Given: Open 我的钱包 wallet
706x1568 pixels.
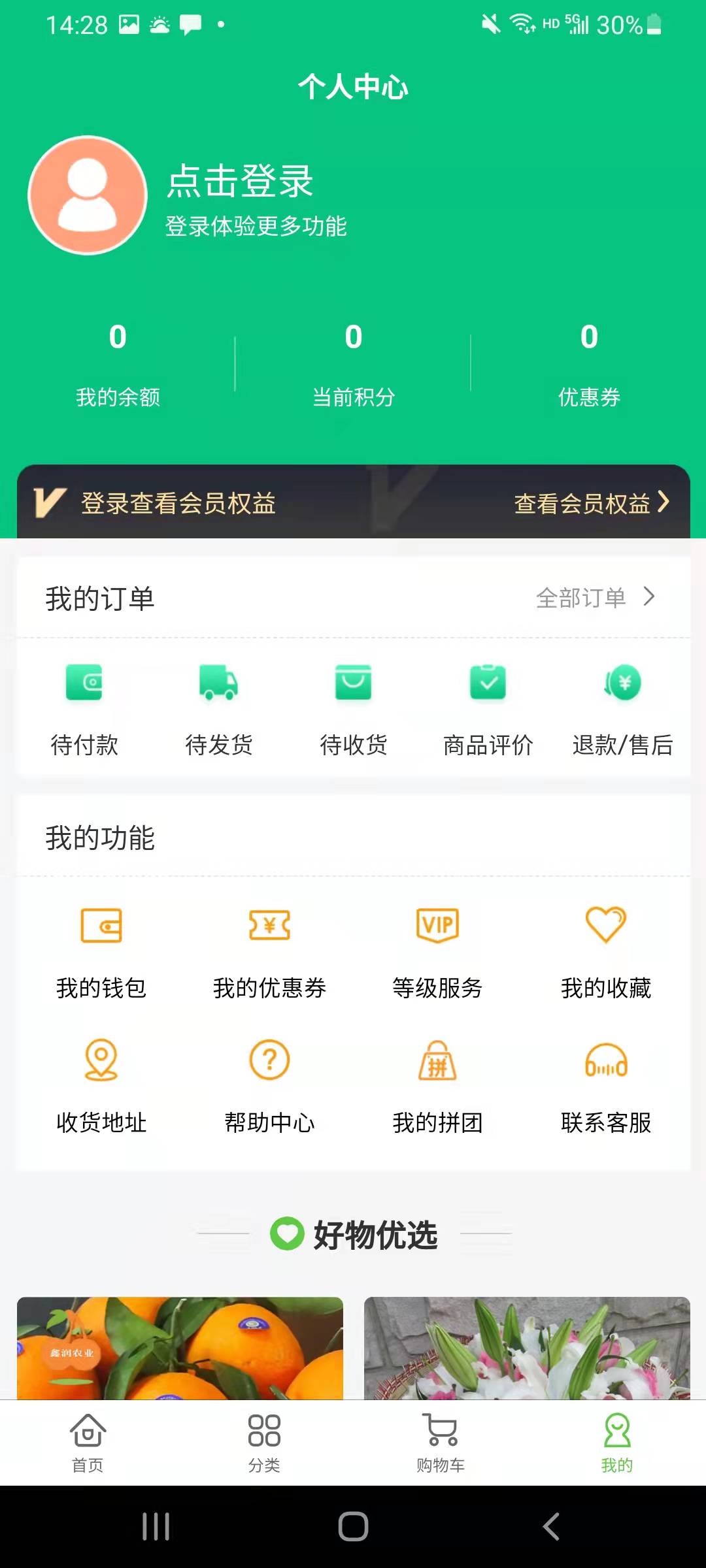Looking at the screenshot, I should [x=101, y=951].
